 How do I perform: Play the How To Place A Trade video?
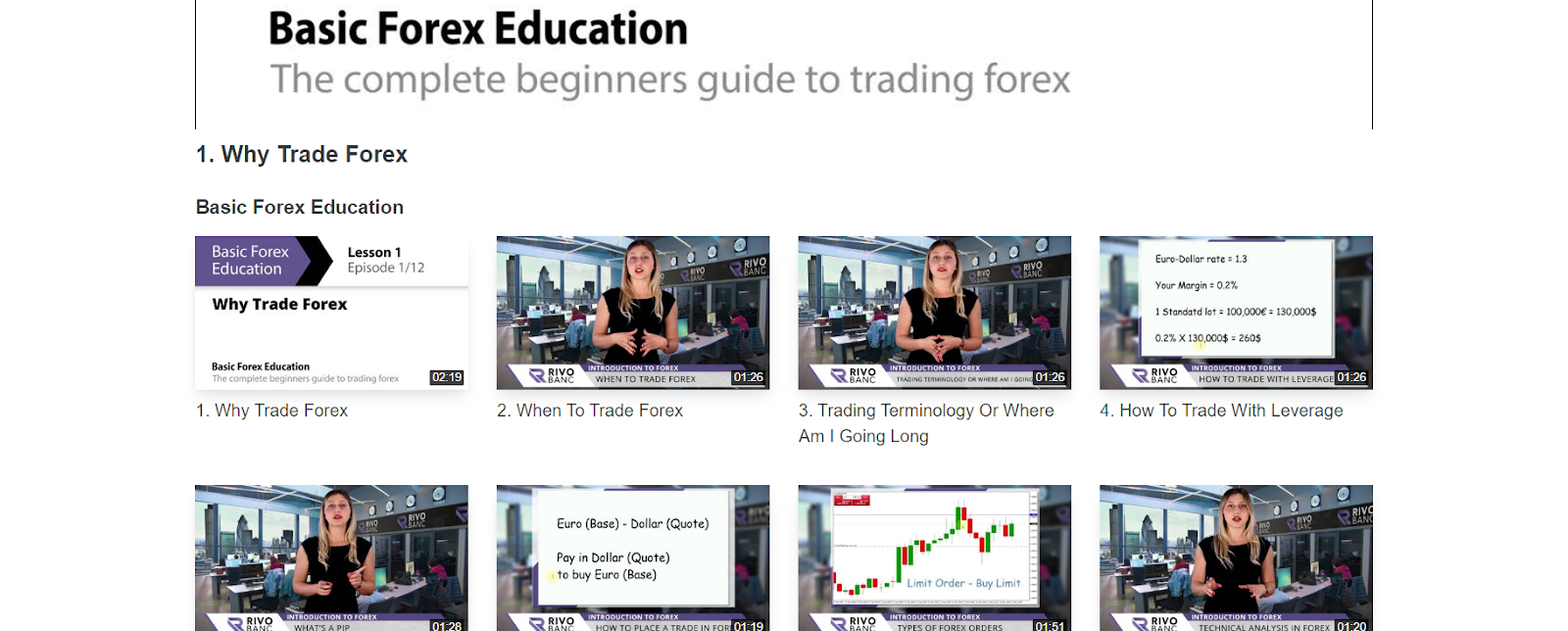point(632,558)
